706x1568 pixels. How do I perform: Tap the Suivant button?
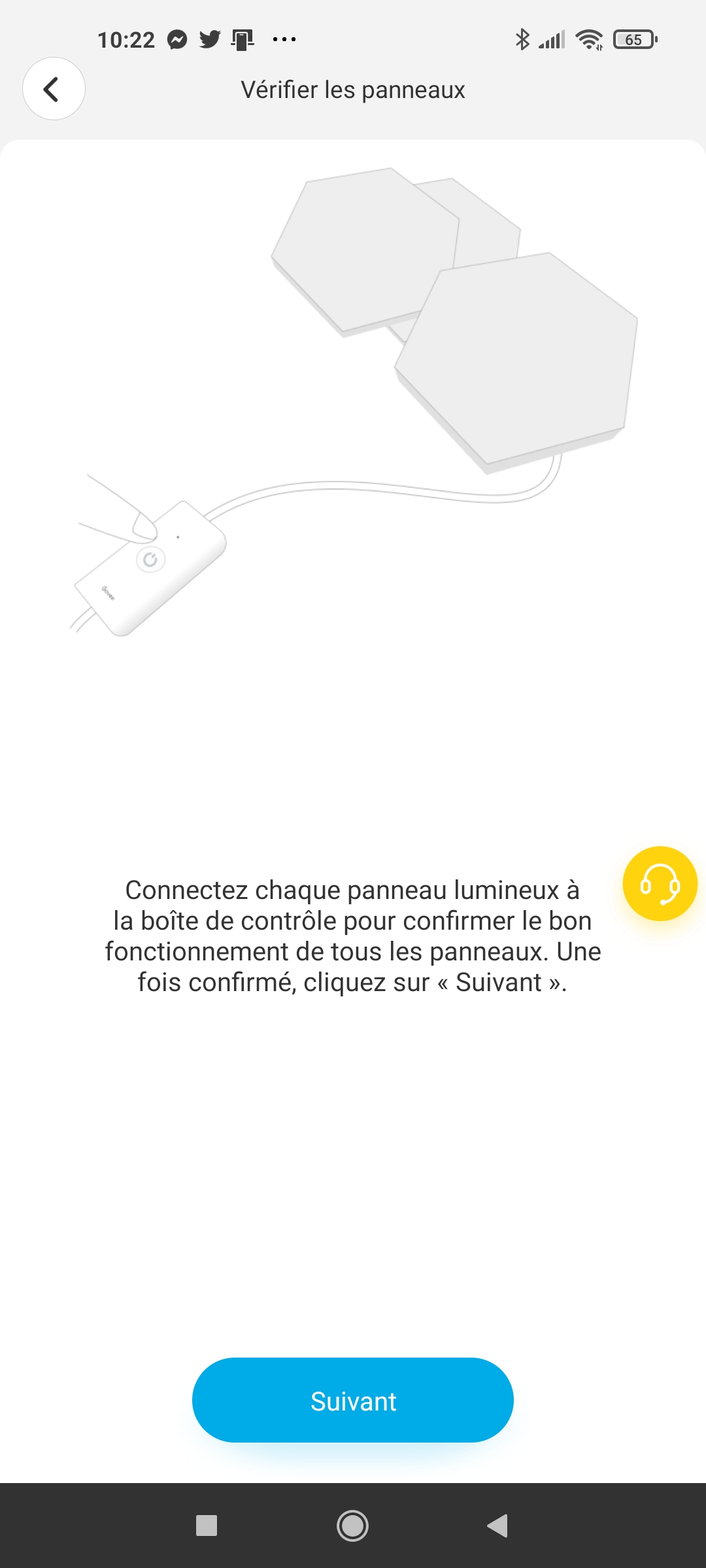pyautogui.click(x=353, y=1400)
